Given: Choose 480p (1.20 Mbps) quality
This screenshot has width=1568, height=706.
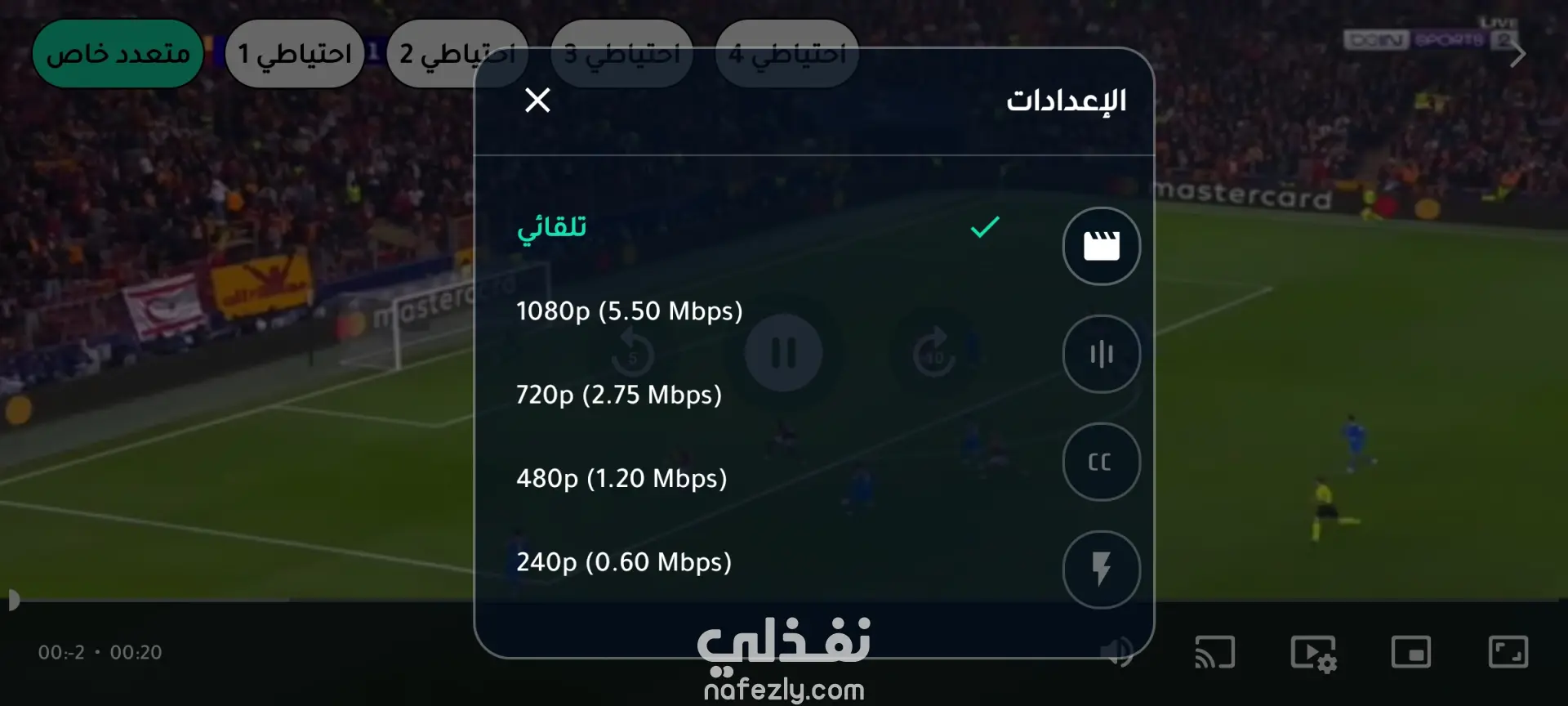Looking at the screenshot, I should pos(621,478).
